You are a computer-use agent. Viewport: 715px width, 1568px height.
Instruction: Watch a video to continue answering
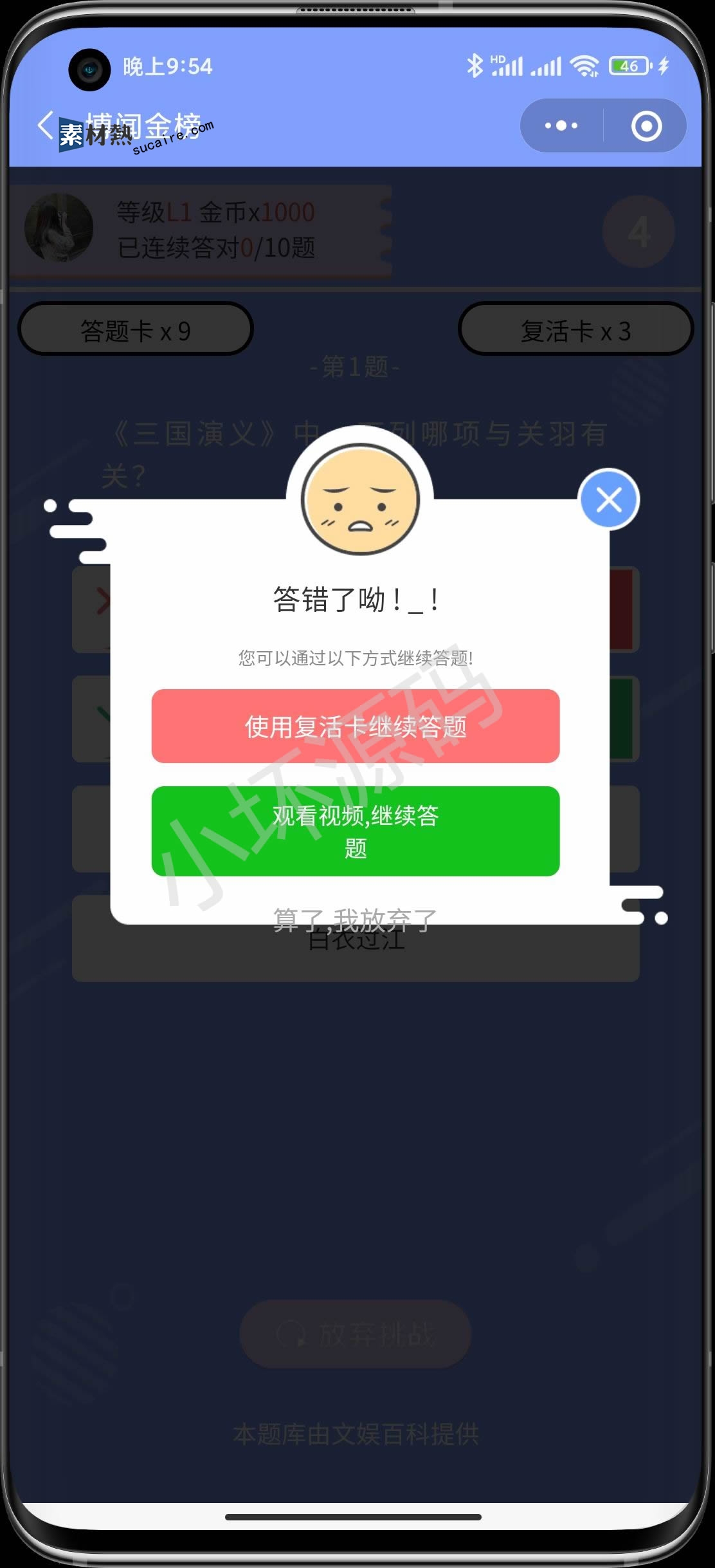(x=356, y=831)
